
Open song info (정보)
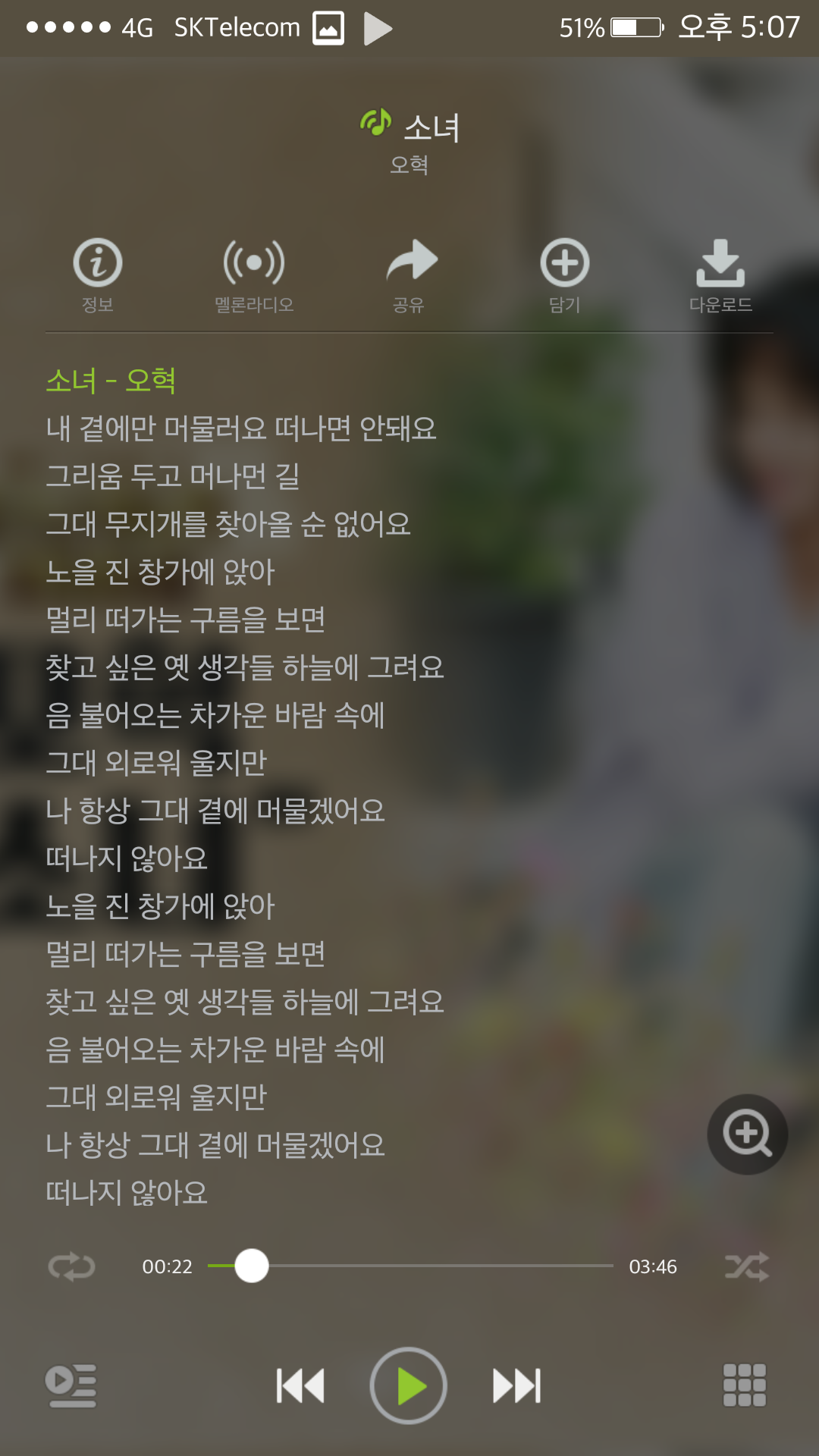(x=98, y=275)
